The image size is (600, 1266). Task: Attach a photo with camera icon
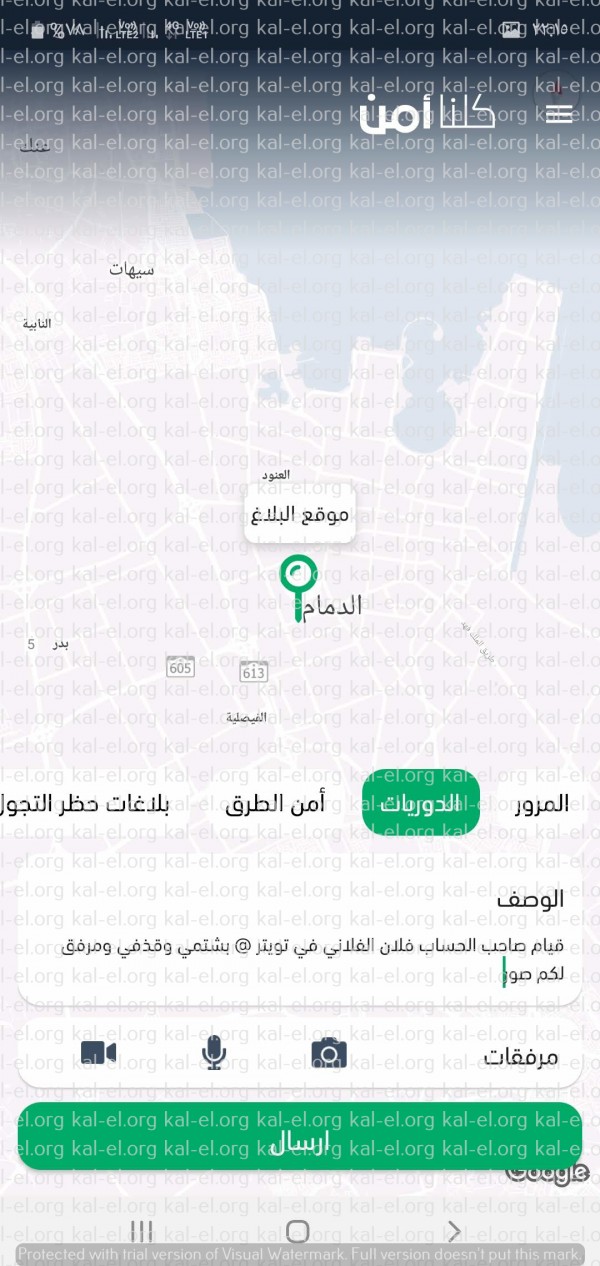[x=328, y=1052]
